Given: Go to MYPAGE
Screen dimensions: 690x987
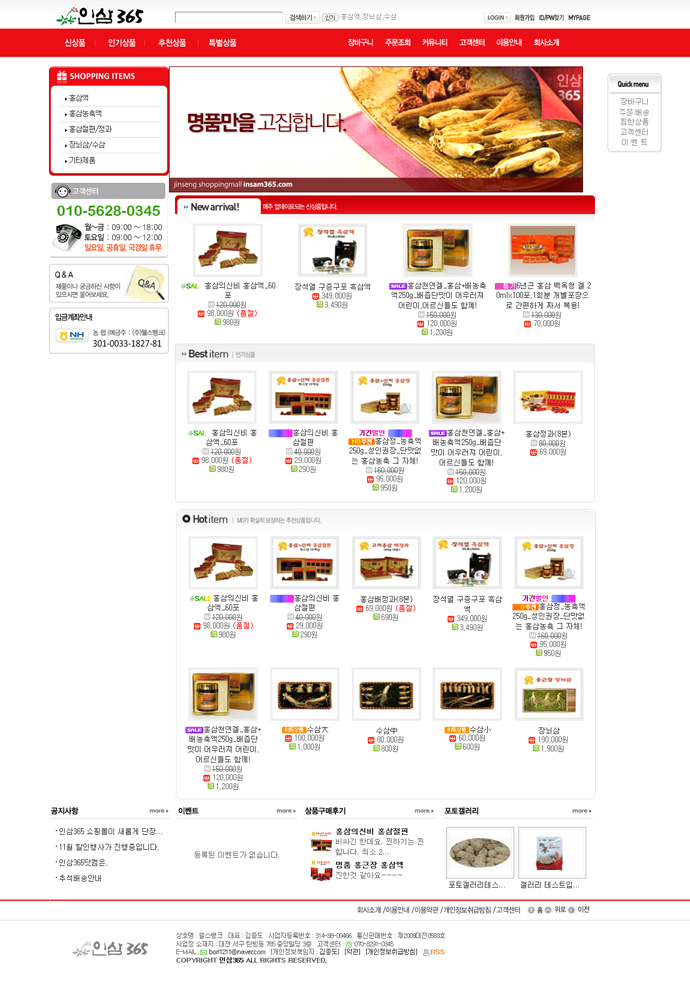Looking at the screenshot, I should tap(579, 17).
